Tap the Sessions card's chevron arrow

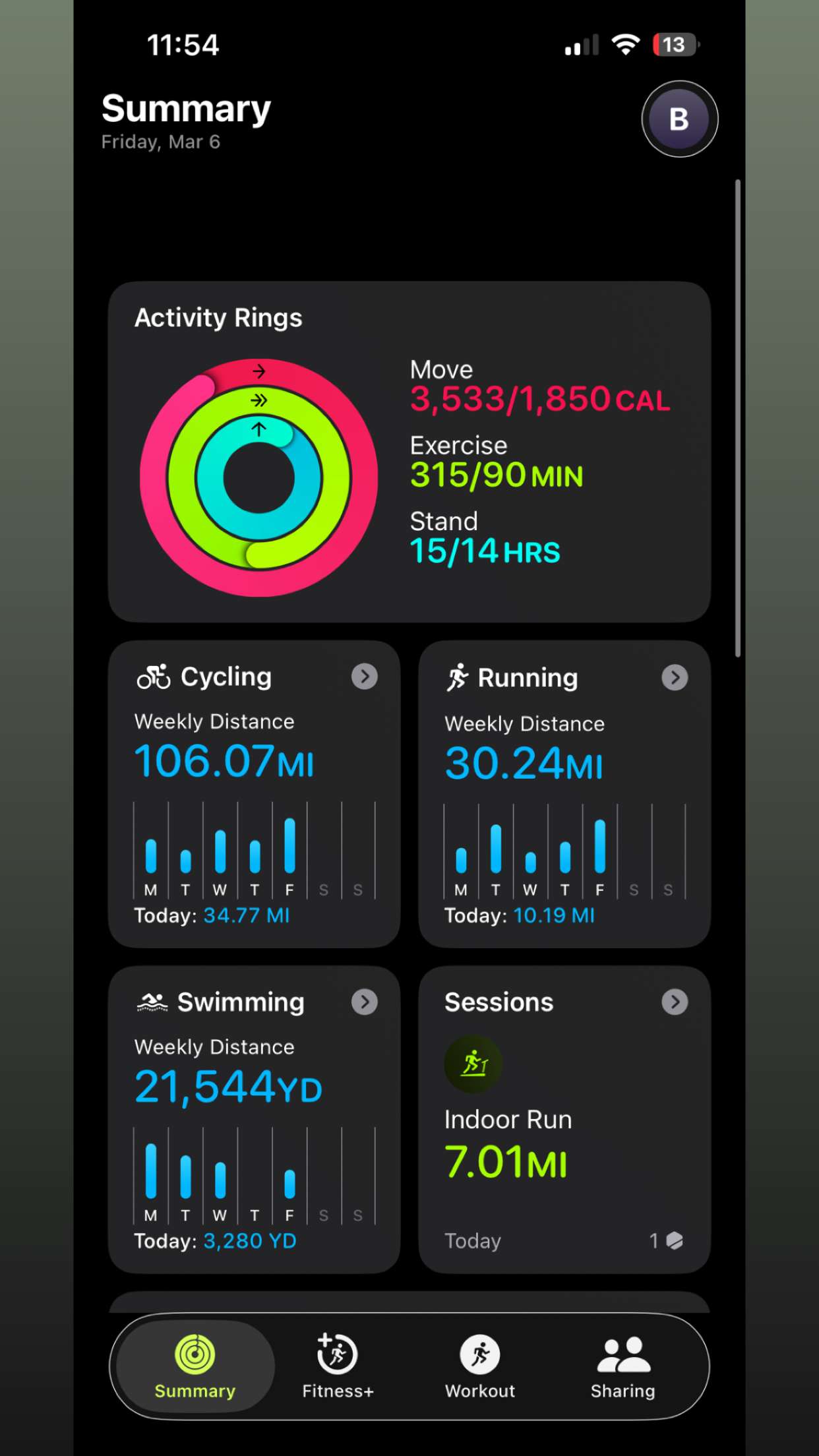click(675, 1002)
